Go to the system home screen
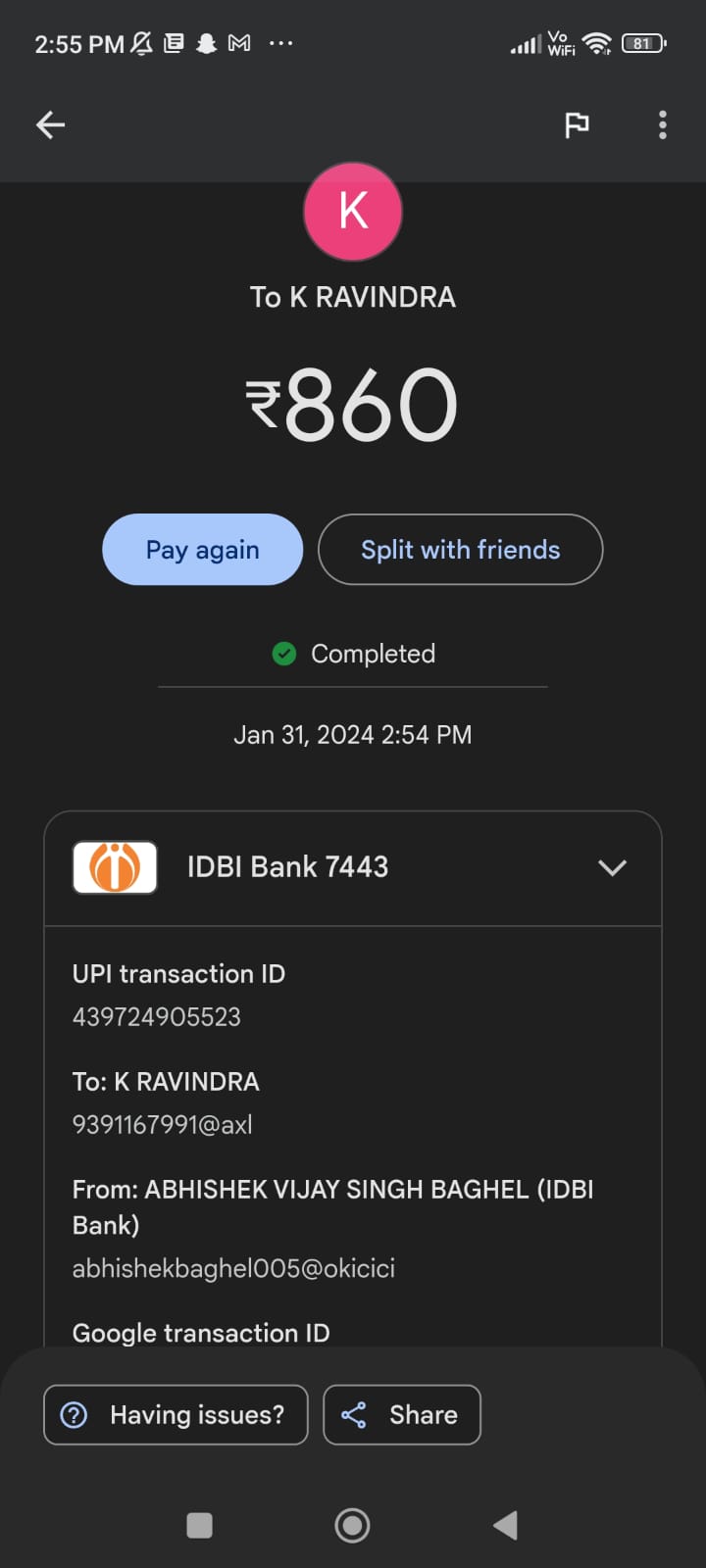 352,1525
